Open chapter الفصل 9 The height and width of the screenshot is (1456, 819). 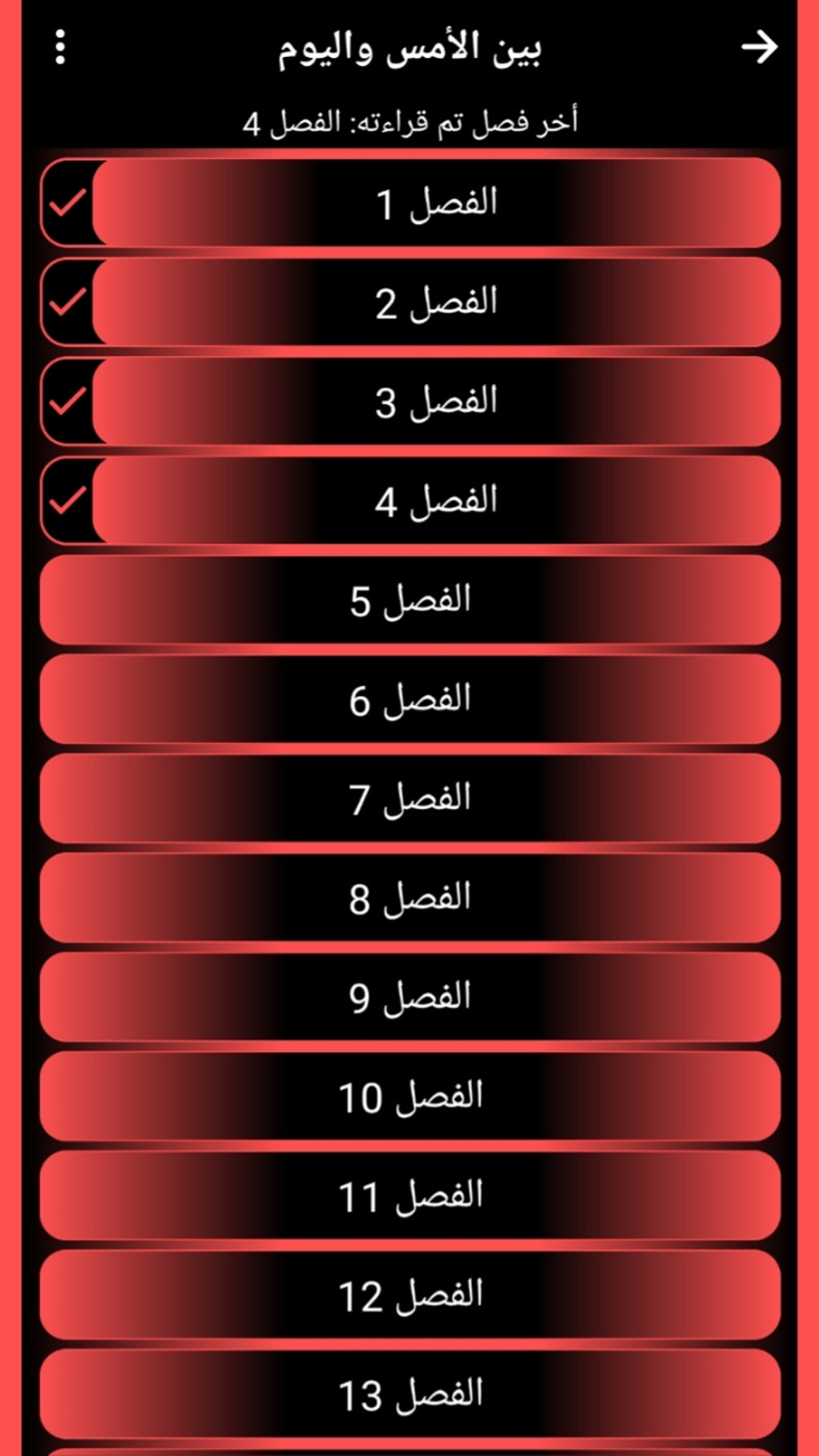[x=410, y=997]
